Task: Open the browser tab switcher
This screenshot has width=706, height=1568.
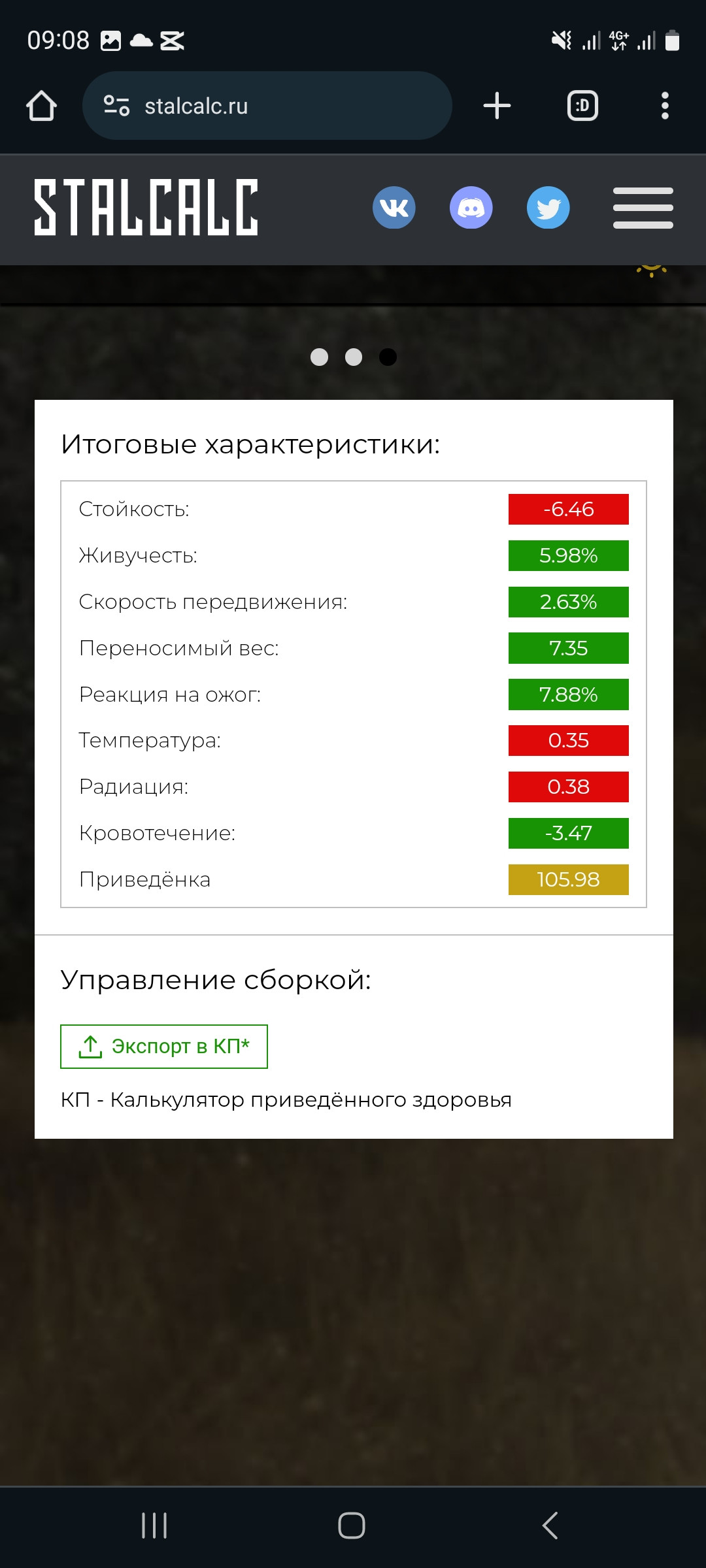Action: click(x=582, y=106)
